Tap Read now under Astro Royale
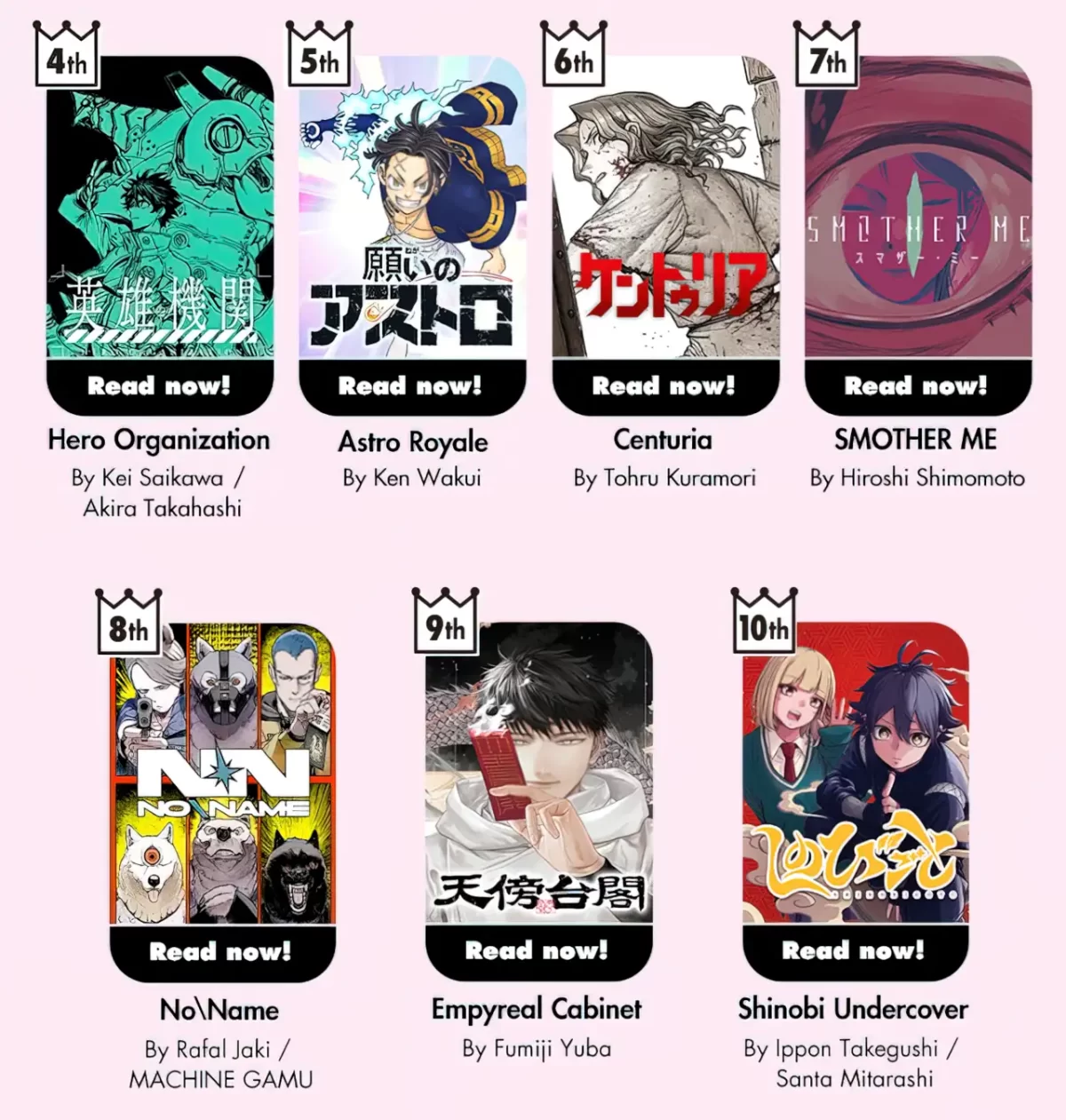The height and width of the screenshot is (1120, 1066). (411, 385)
